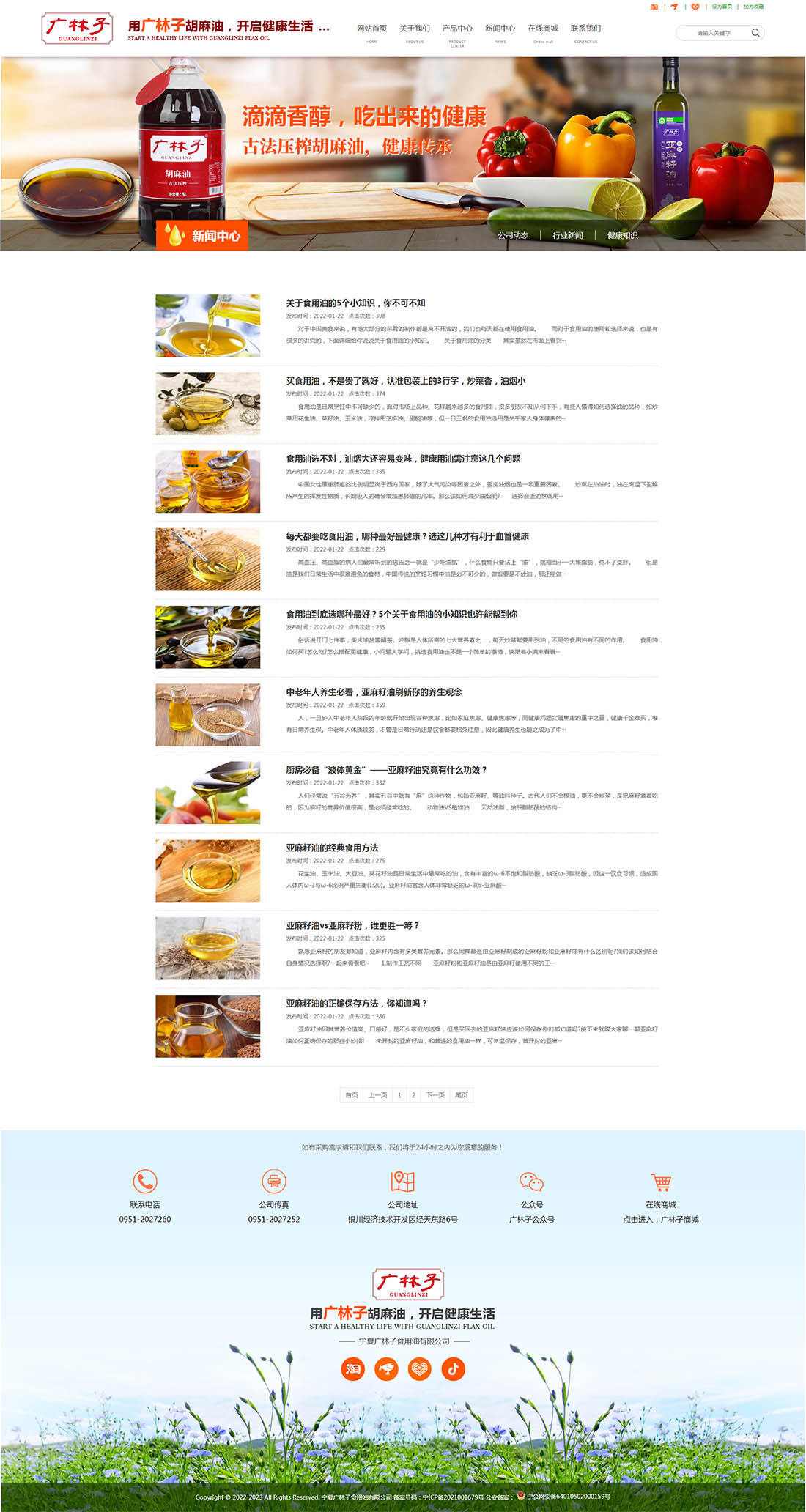Viewport: 806px width, 1512px height.
Task: Open 产品中心 from the top menu
Action: [457, 29]
